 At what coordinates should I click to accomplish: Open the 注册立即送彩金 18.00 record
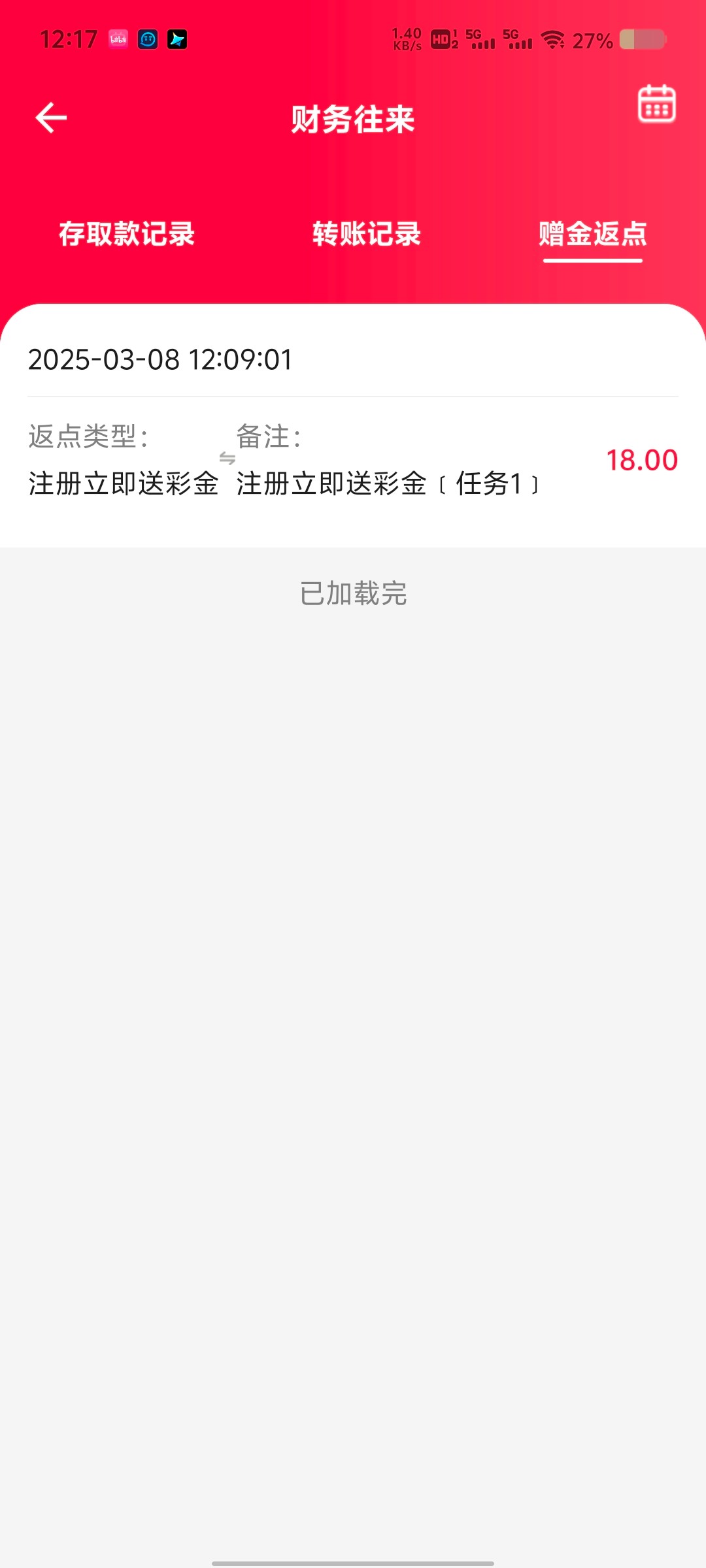click(x=353, y=426)
